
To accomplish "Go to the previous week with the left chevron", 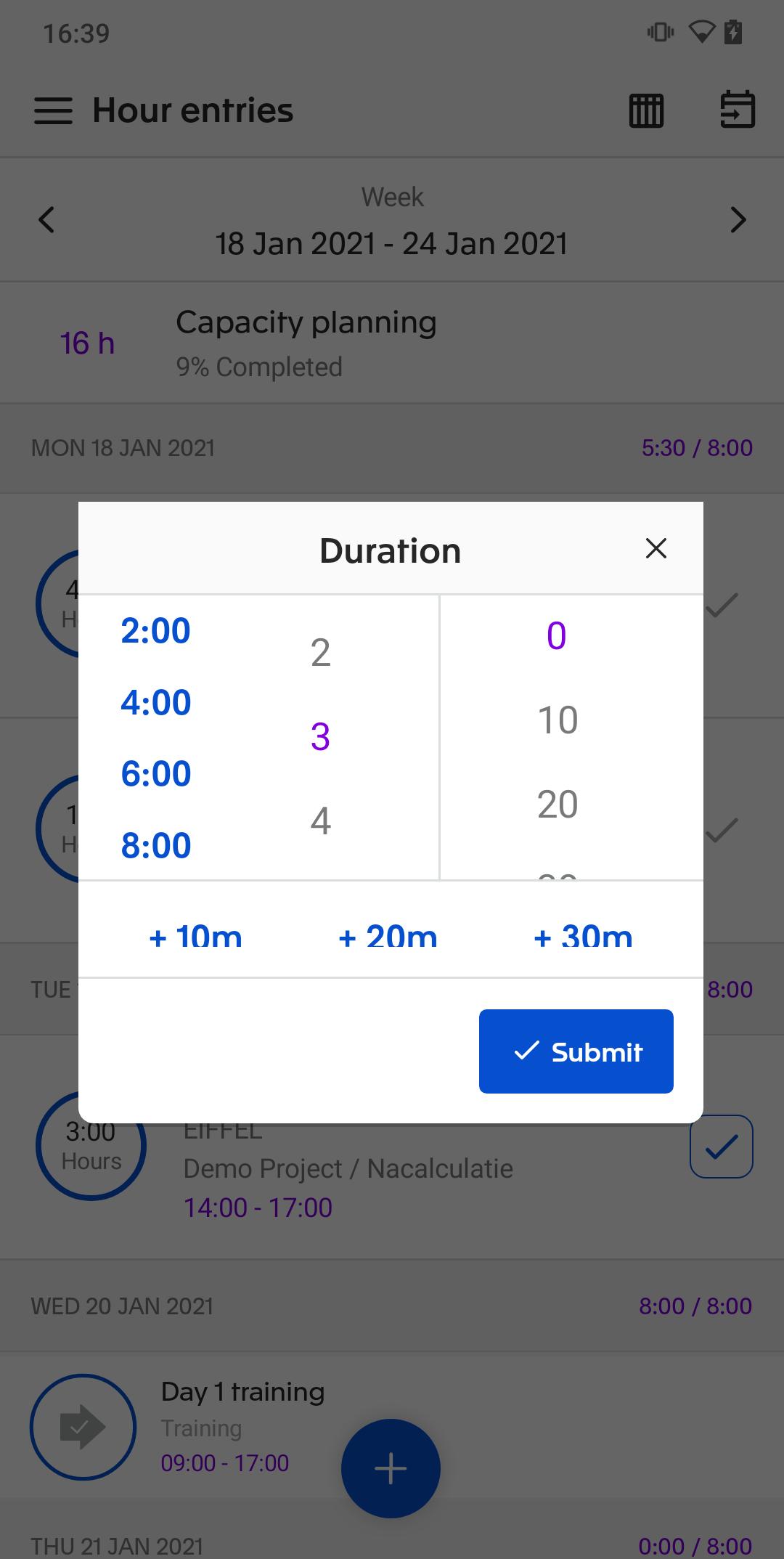I will (x=46, y=219).
